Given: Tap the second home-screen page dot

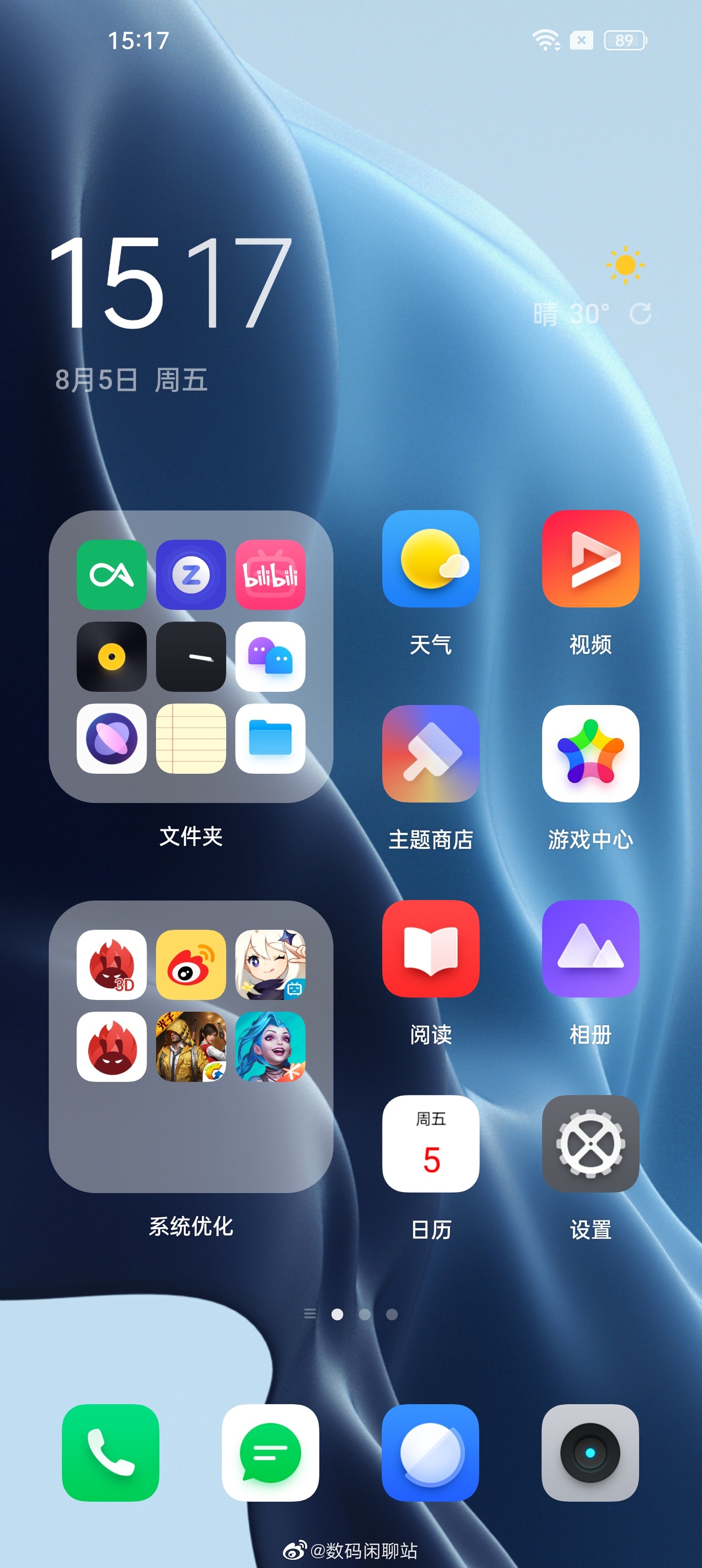Looking at the screenshot, I should pyautogui.click(x=365, y=1314).
